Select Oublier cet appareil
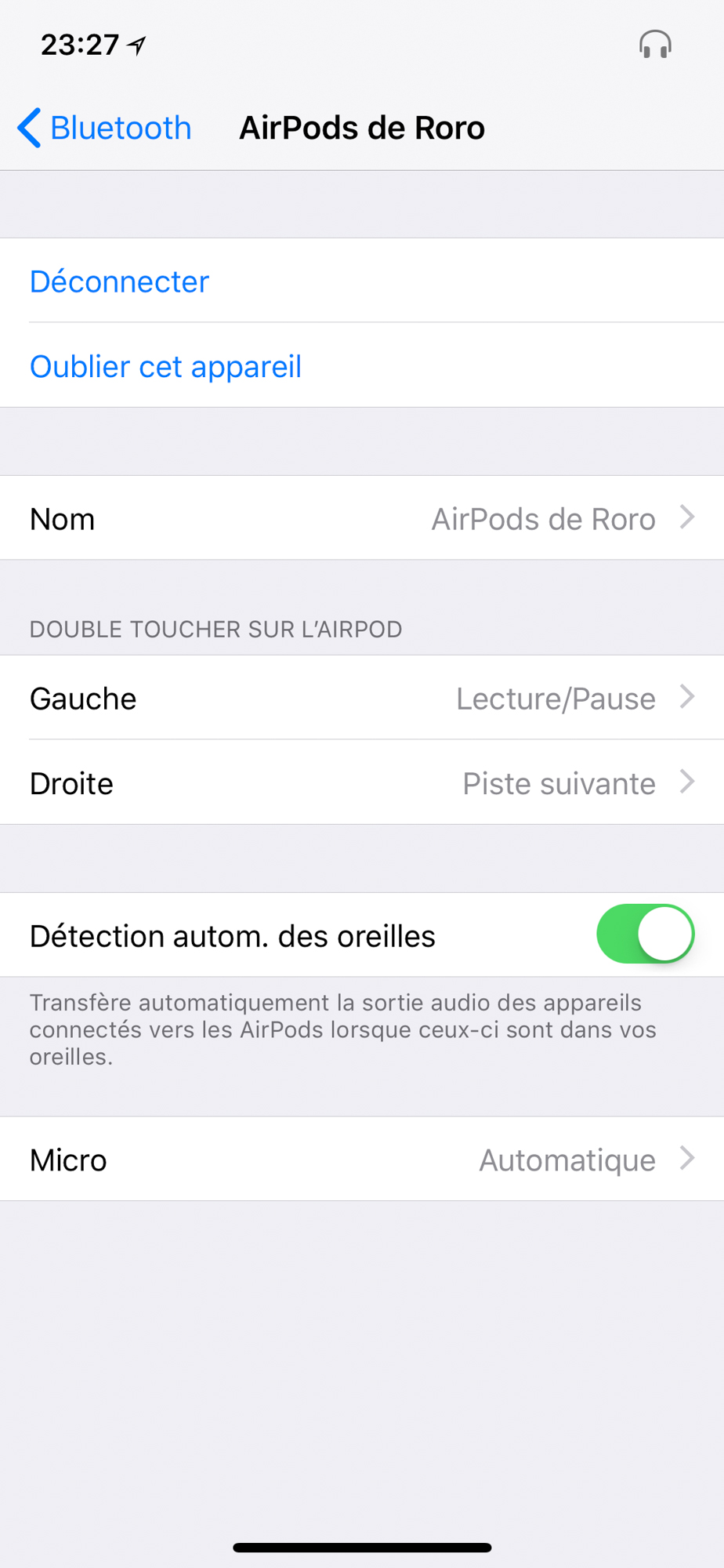 (165, 366)
